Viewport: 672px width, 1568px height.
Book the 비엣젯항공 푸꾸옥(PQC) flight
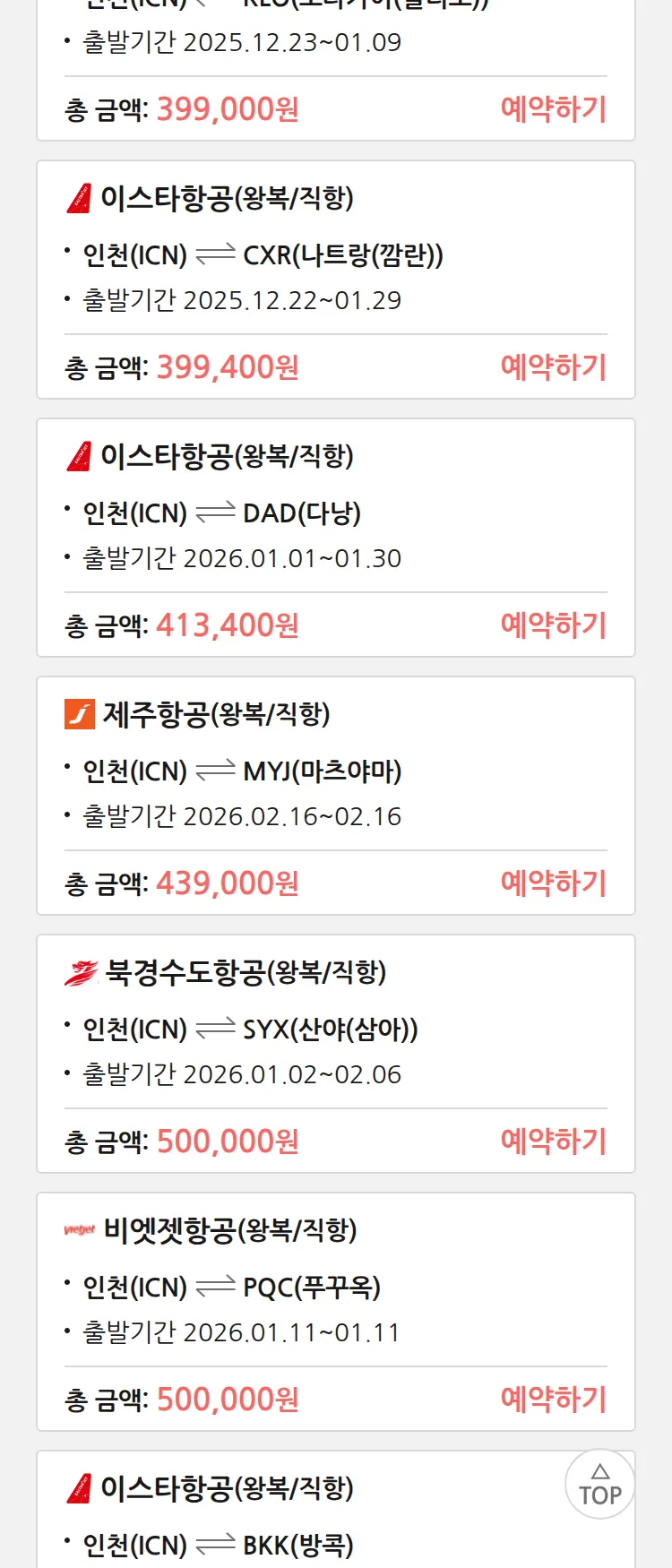553,1400
